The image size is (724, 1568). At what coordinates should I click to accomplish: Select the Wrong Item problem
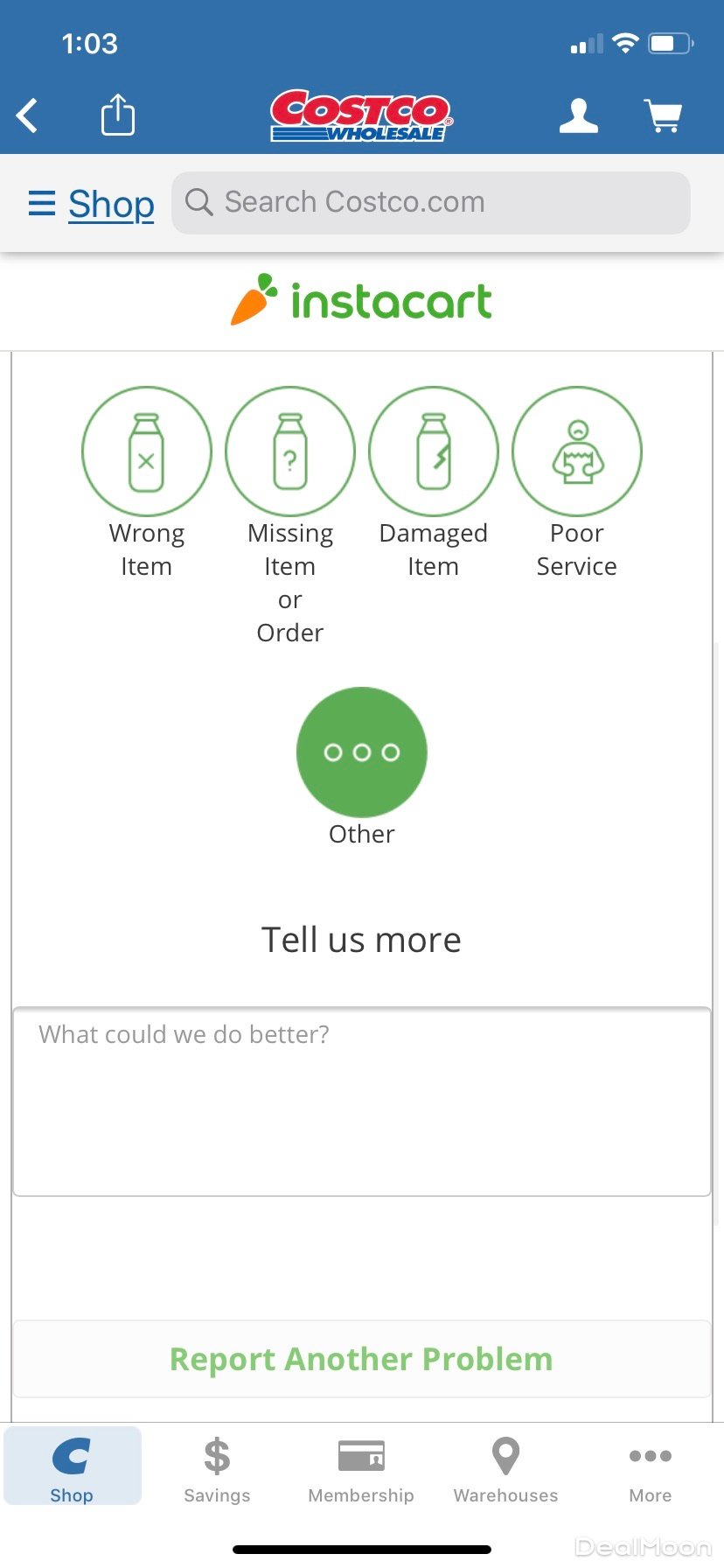(147, 451)
